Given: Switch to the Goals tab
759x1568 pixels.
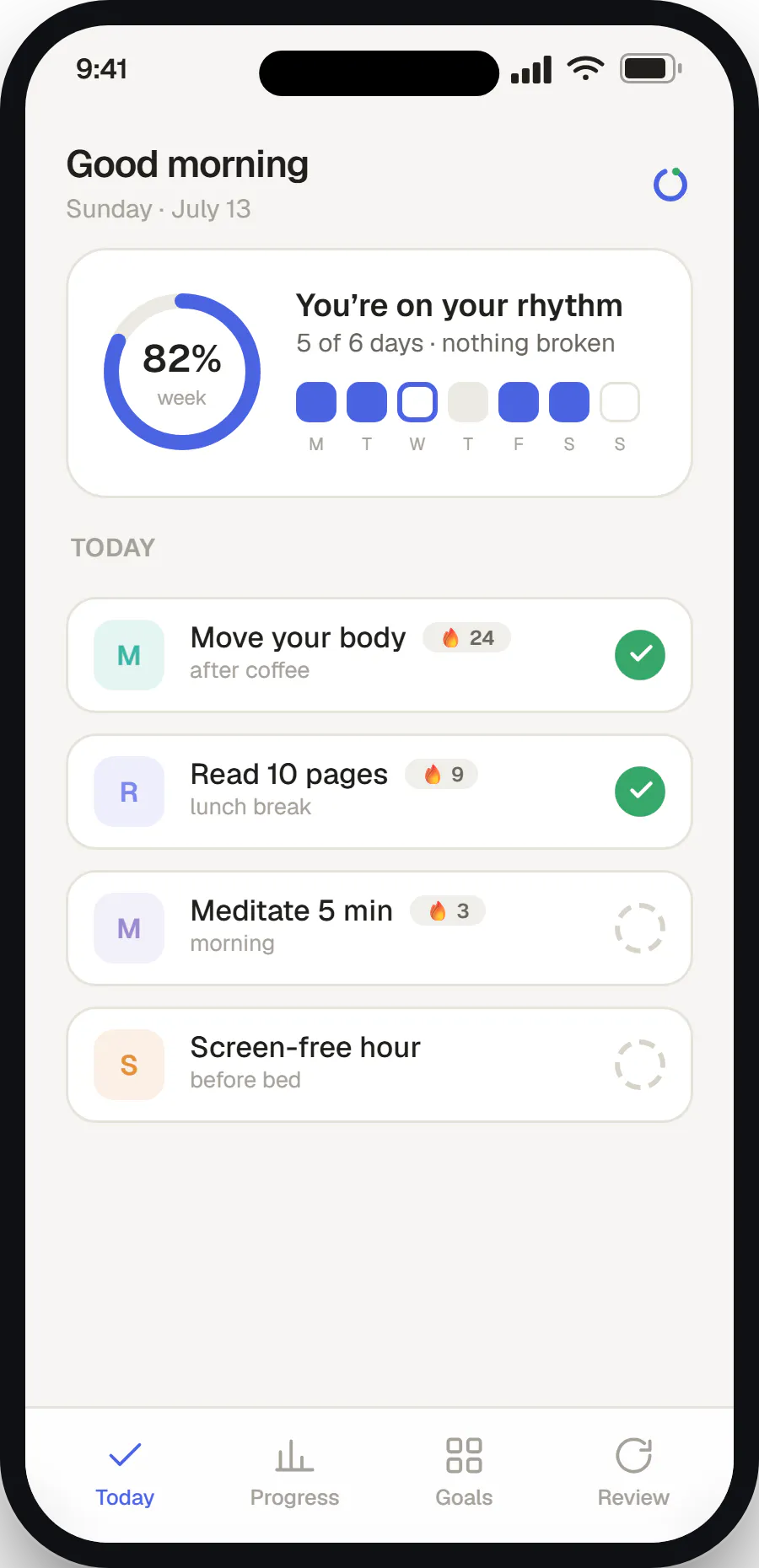Looking at the screenshot, I should point(464,1473).
